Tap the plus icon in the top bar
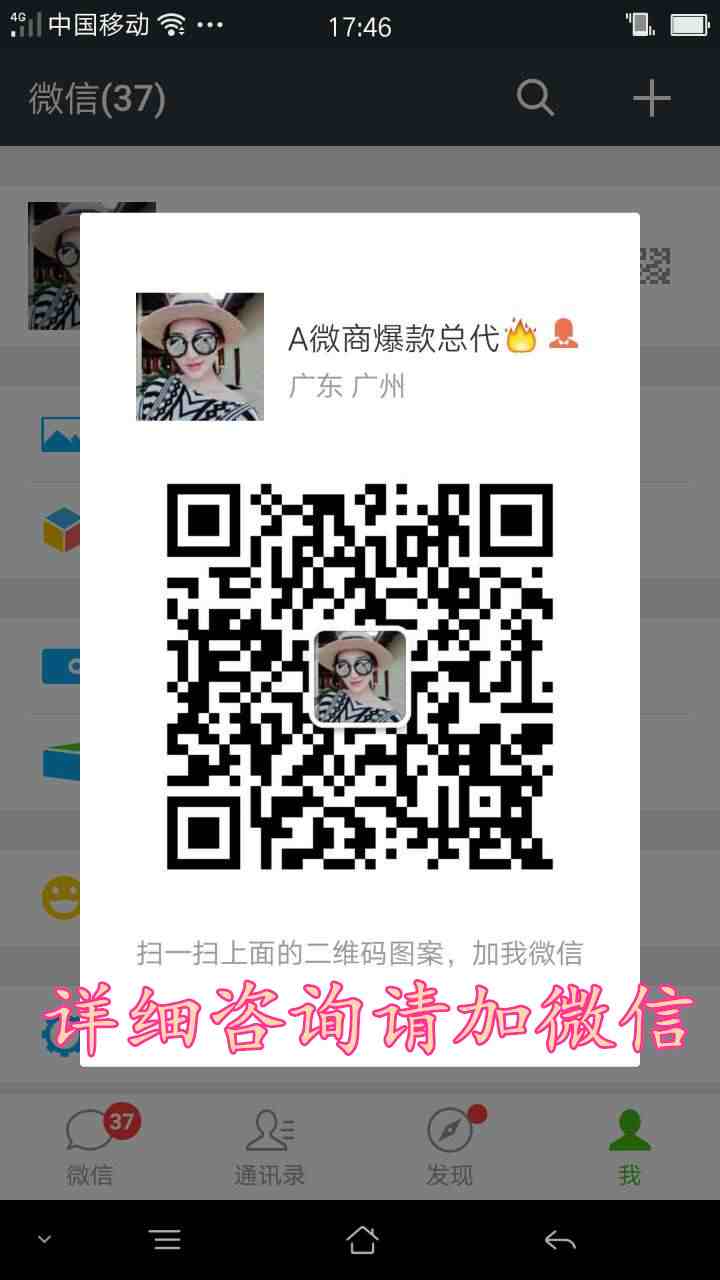 click(651, 98)
